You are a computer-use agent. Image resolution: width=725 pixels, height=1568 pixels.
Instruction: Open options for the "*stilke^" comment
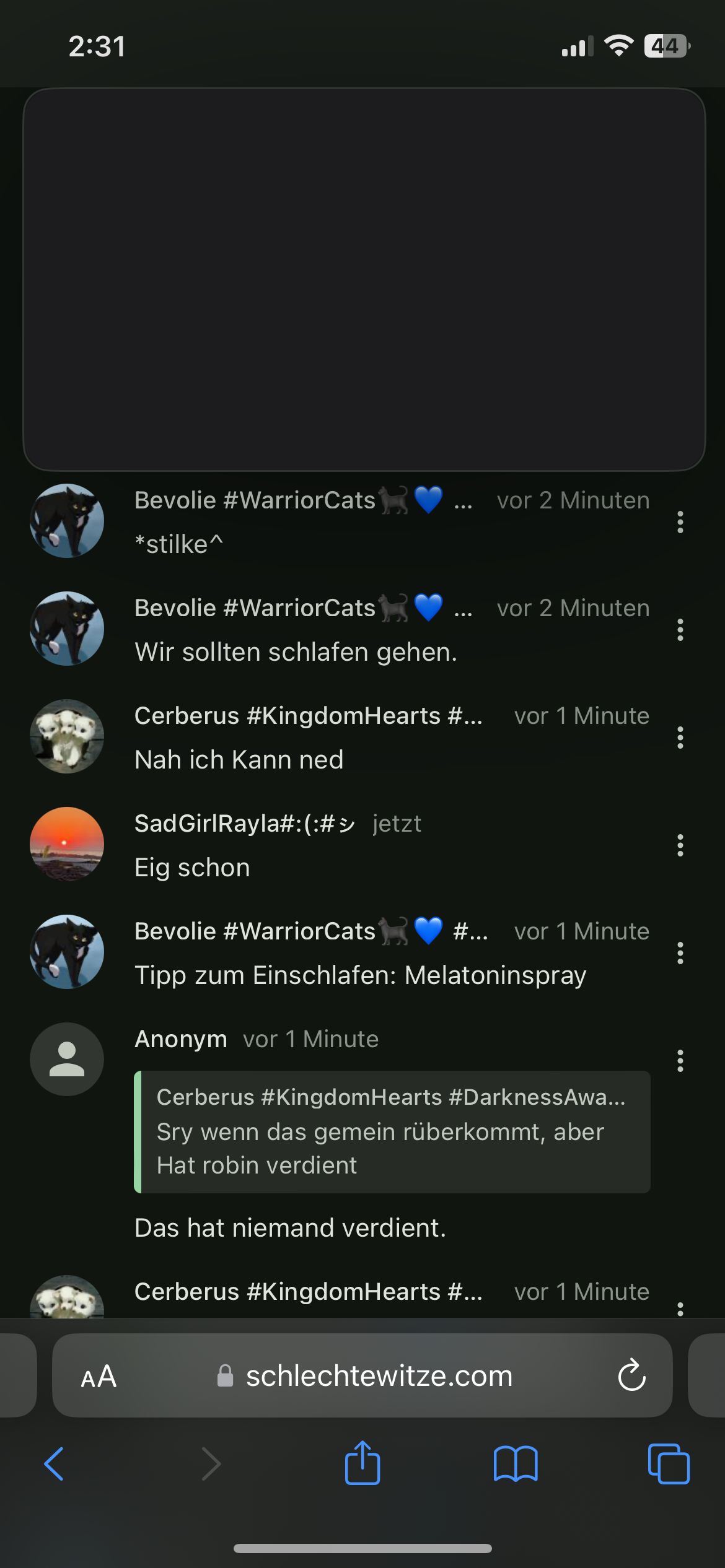coord(680,522)
